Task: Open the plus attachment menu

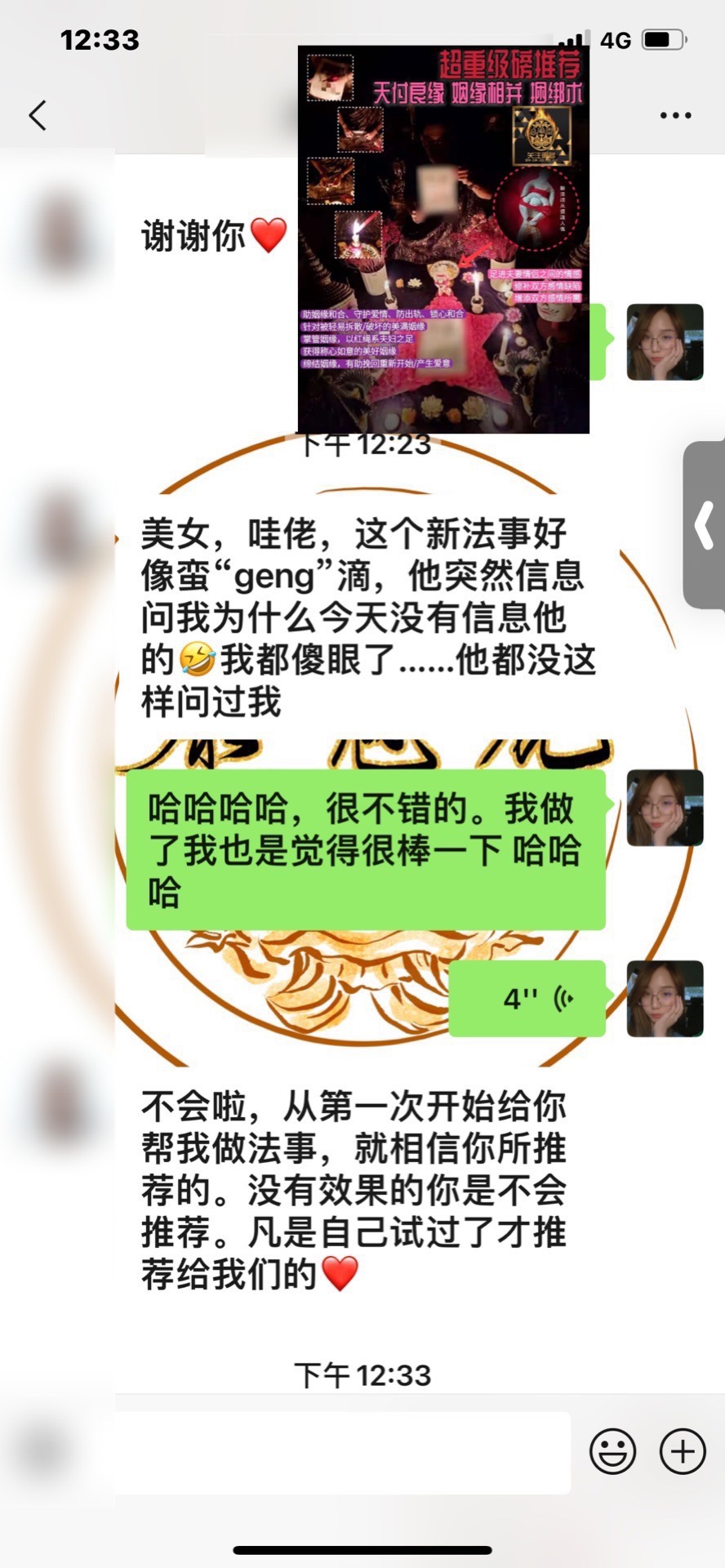Action: coord(683,1451)
